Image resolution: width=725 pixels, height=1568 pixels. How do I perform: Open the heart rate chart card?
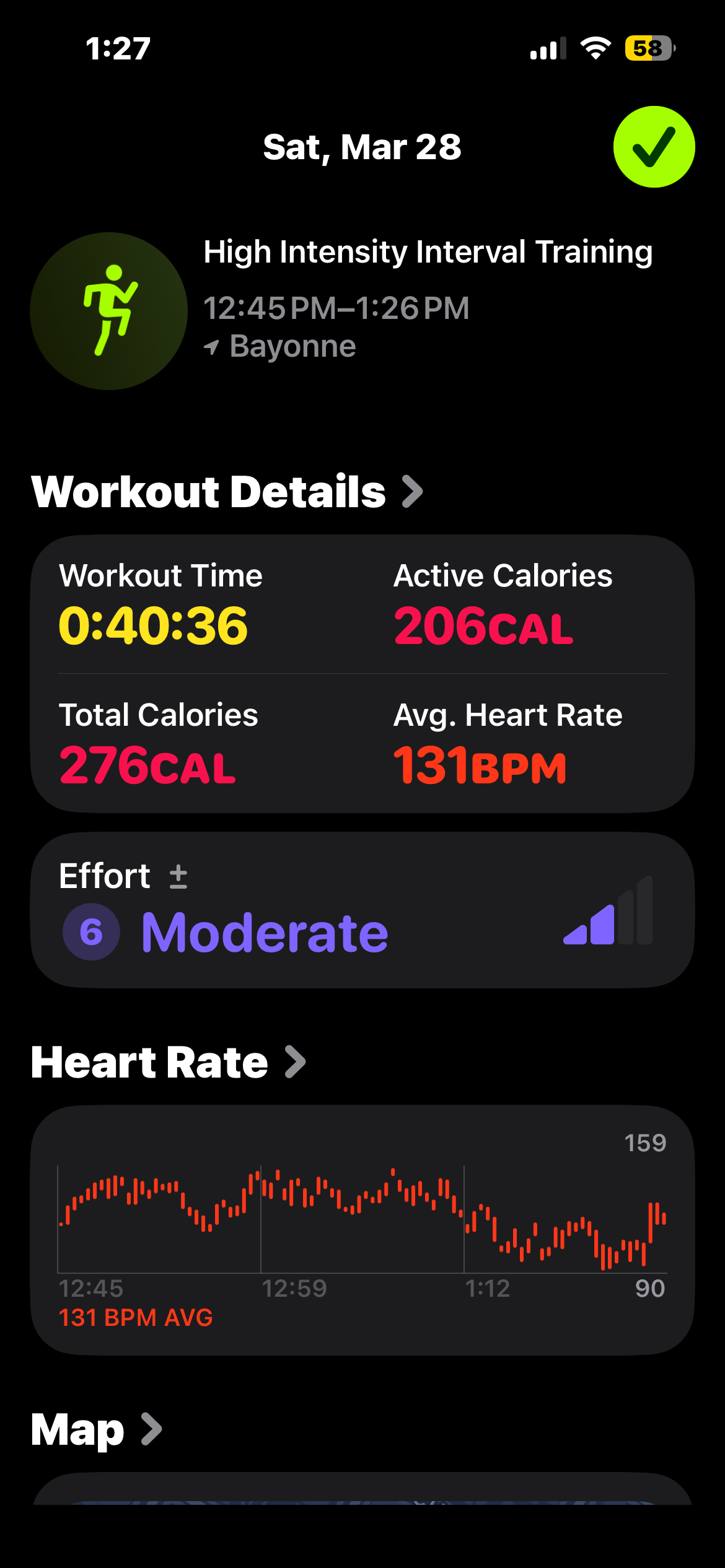coord(362,1229)
